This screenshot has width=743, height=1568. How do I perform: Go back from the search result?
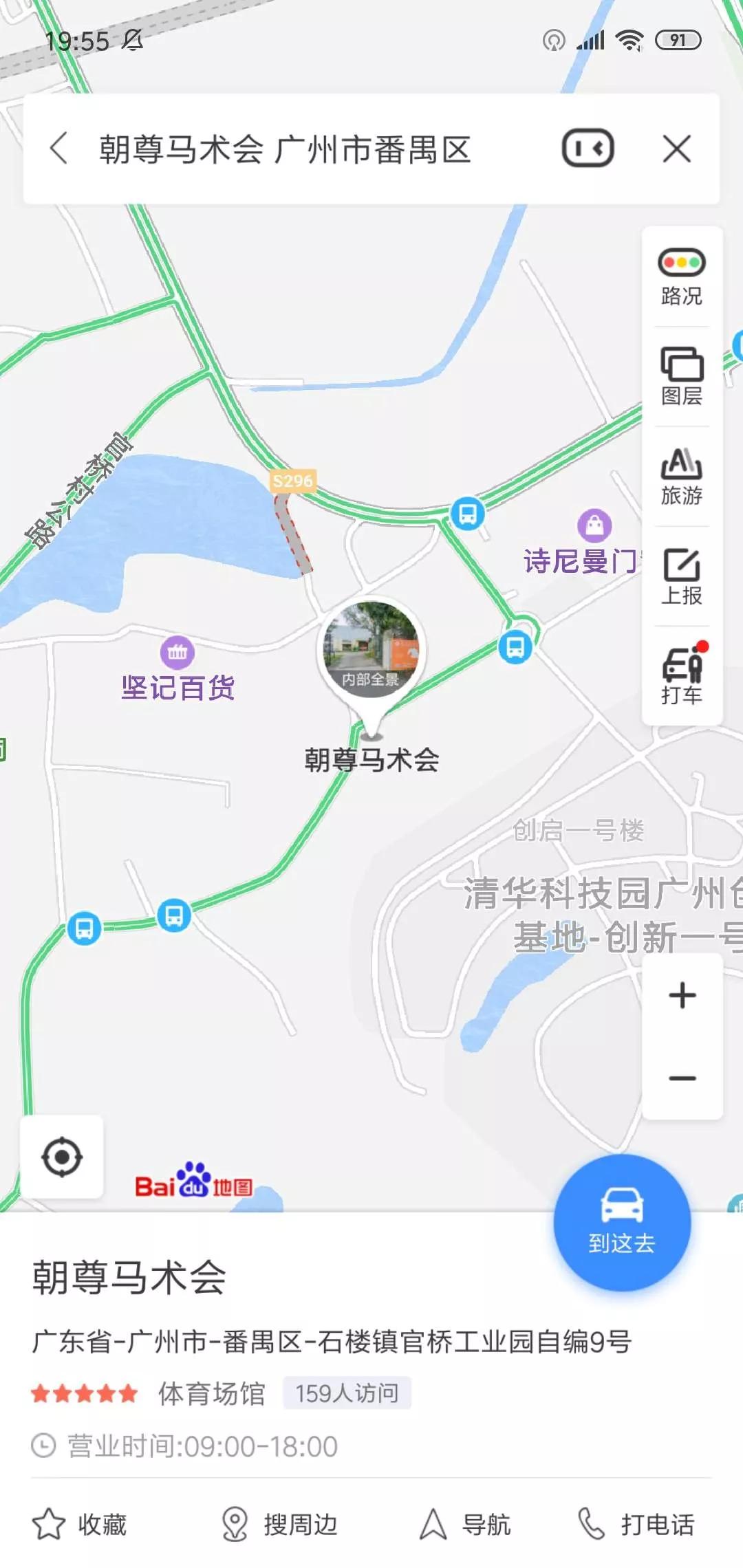pos(59,149)
